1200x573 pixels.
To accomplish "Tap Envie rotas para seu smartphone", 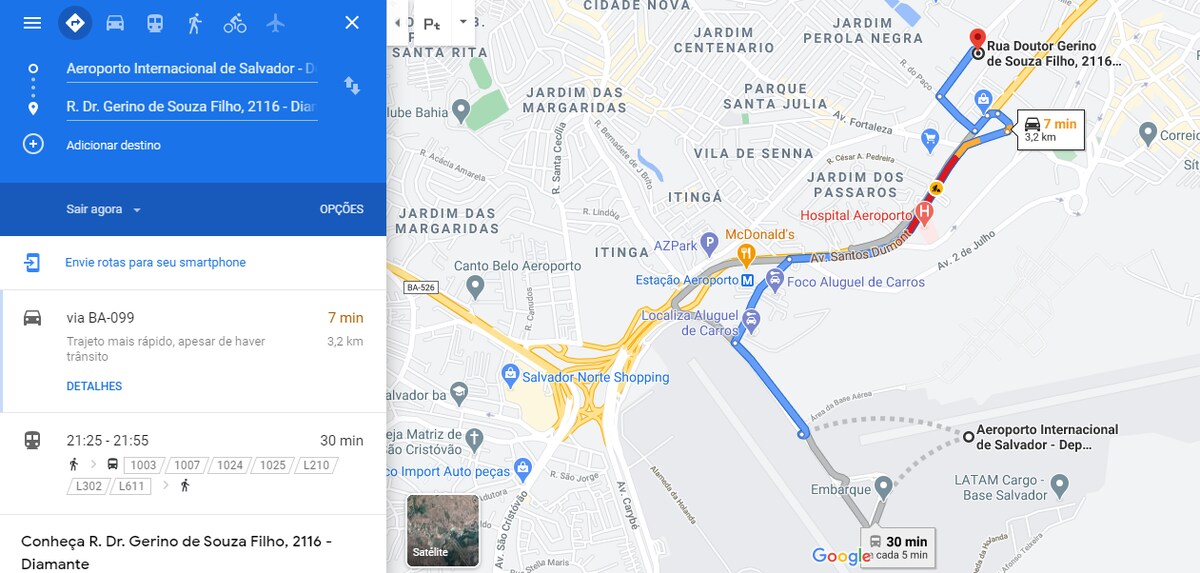I will click(x=155, y=263).
